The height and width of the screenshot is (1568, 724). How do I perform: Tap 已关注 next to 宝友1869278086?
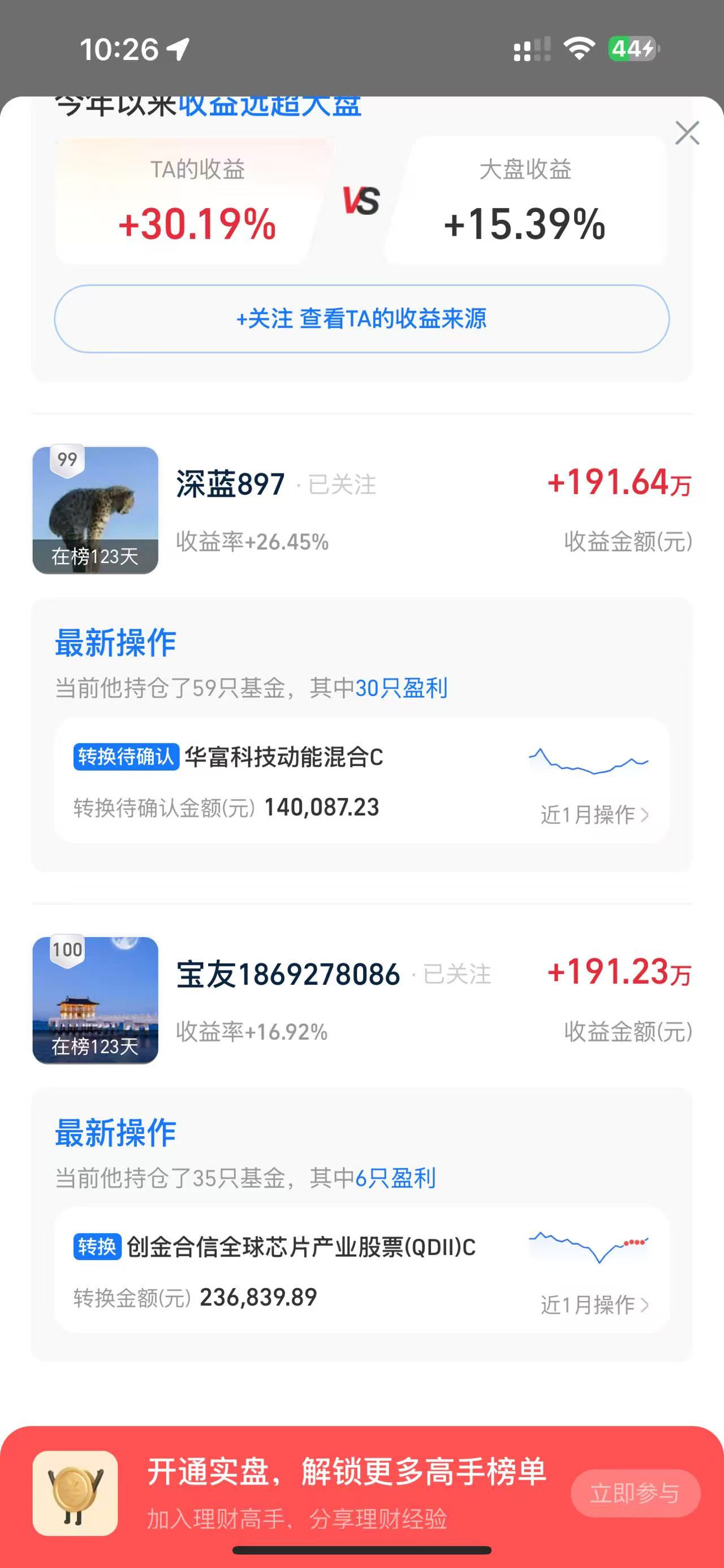click(x=456, y=974)
